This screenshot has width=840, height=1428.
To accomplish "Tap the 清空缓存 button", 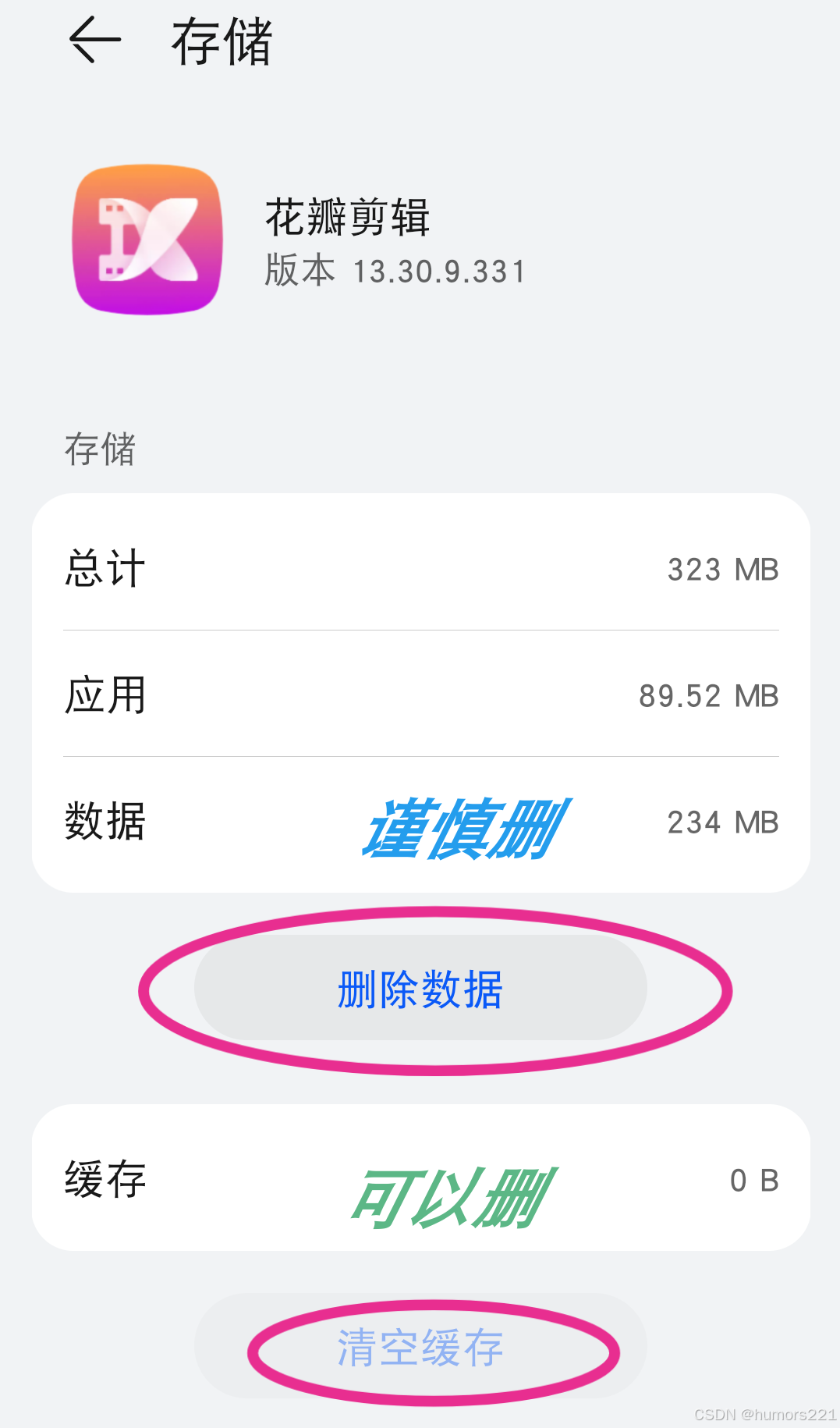I will (x=420, y=1346).
